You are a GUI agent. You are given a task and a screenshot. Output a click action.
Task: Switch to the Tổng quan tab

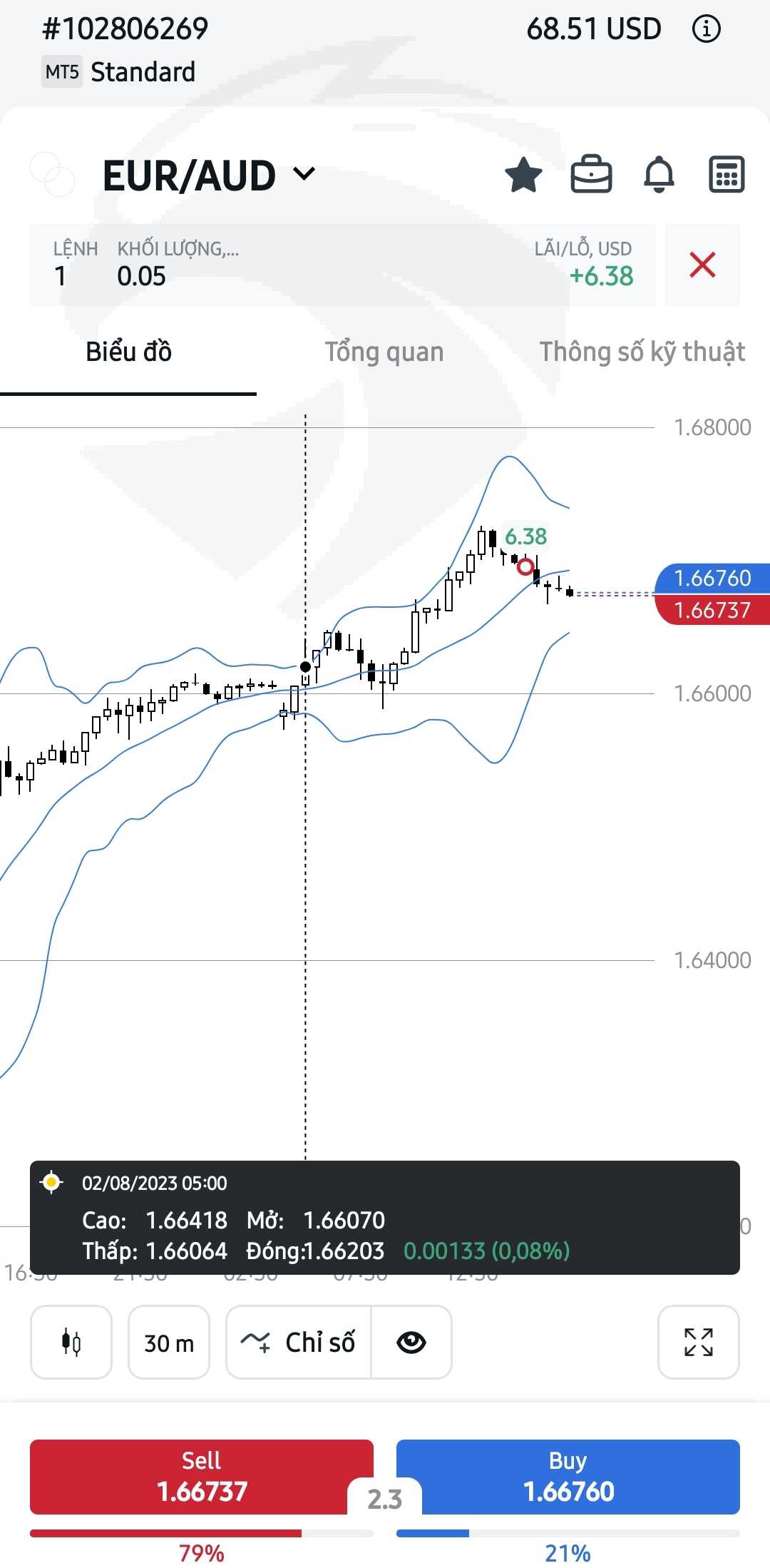click(x=384, y=352)
